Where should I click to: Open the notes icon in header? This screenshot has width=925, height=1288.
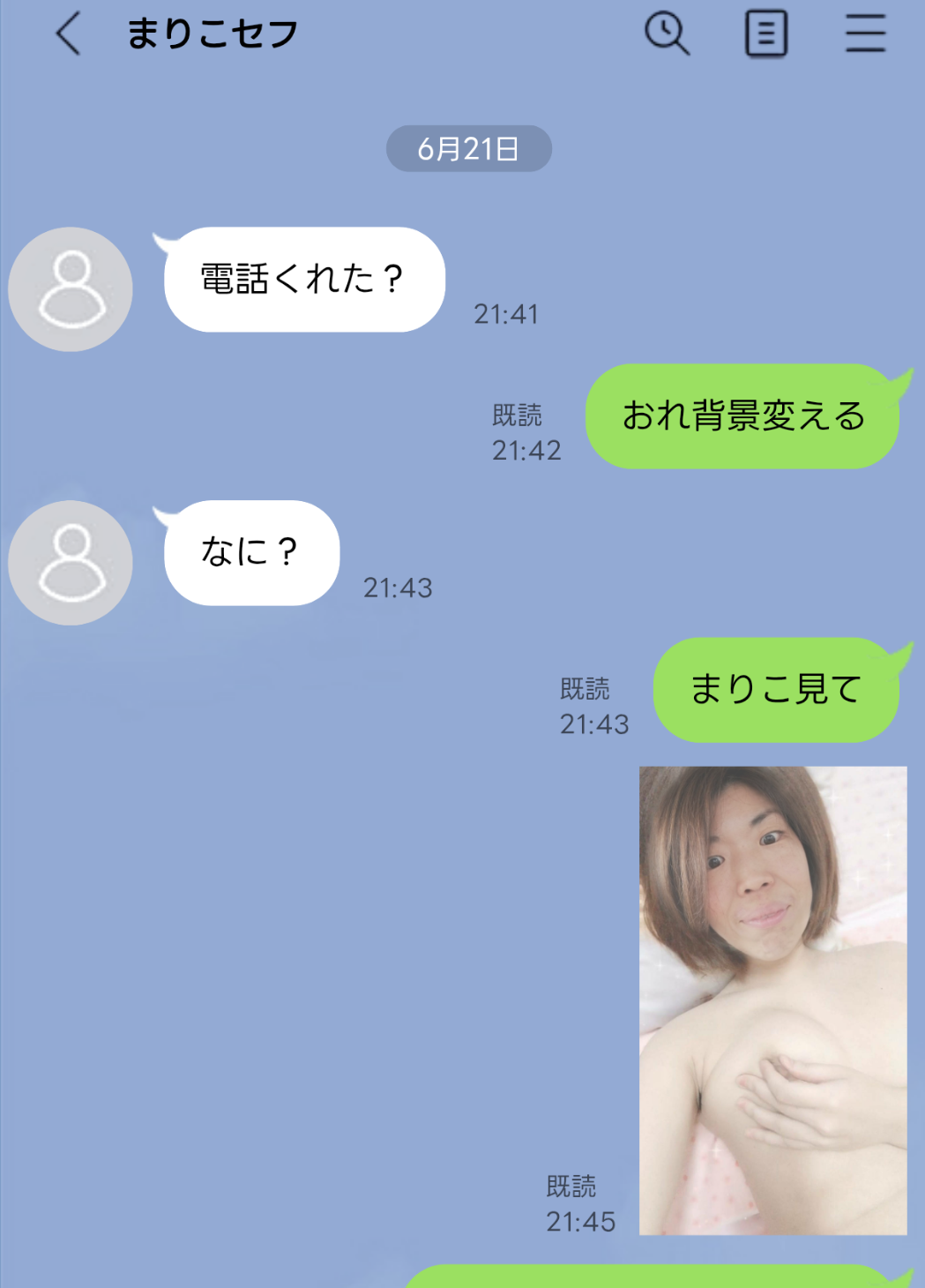(765, 34)
